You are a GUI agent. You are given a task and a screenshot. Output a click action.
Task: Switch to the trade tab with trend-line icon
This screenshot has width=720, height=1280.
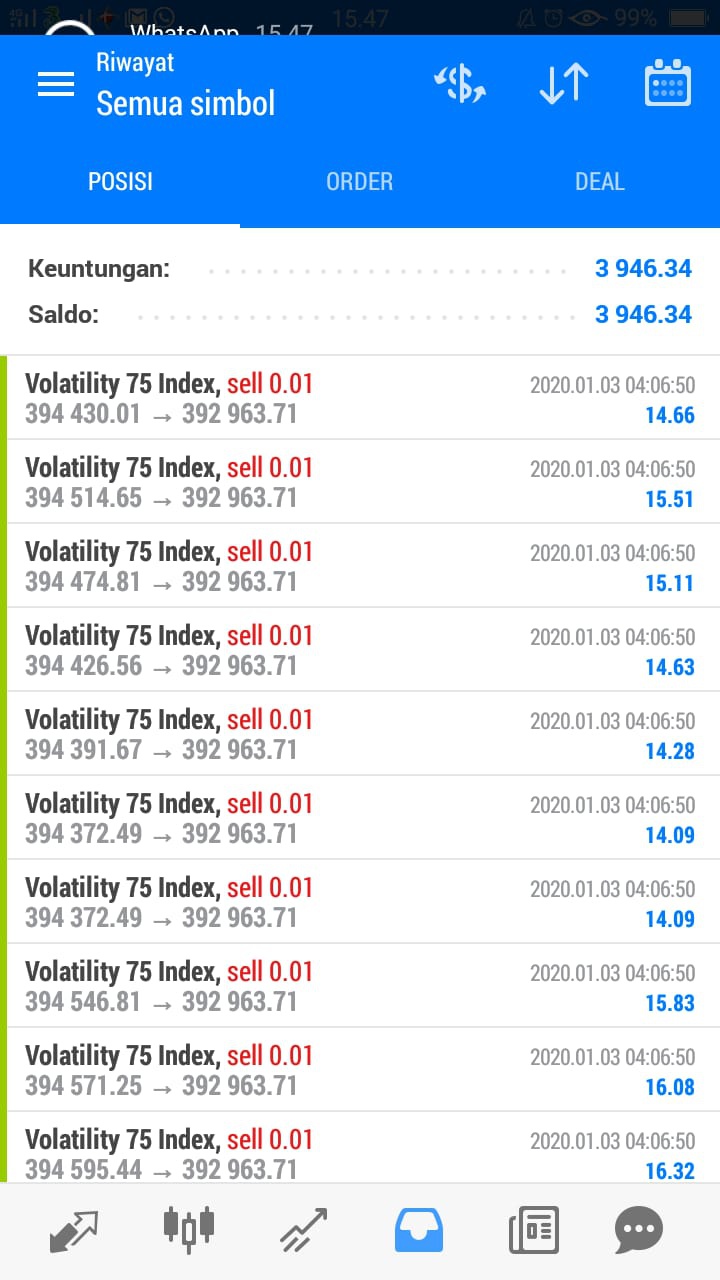(303, 1230)
